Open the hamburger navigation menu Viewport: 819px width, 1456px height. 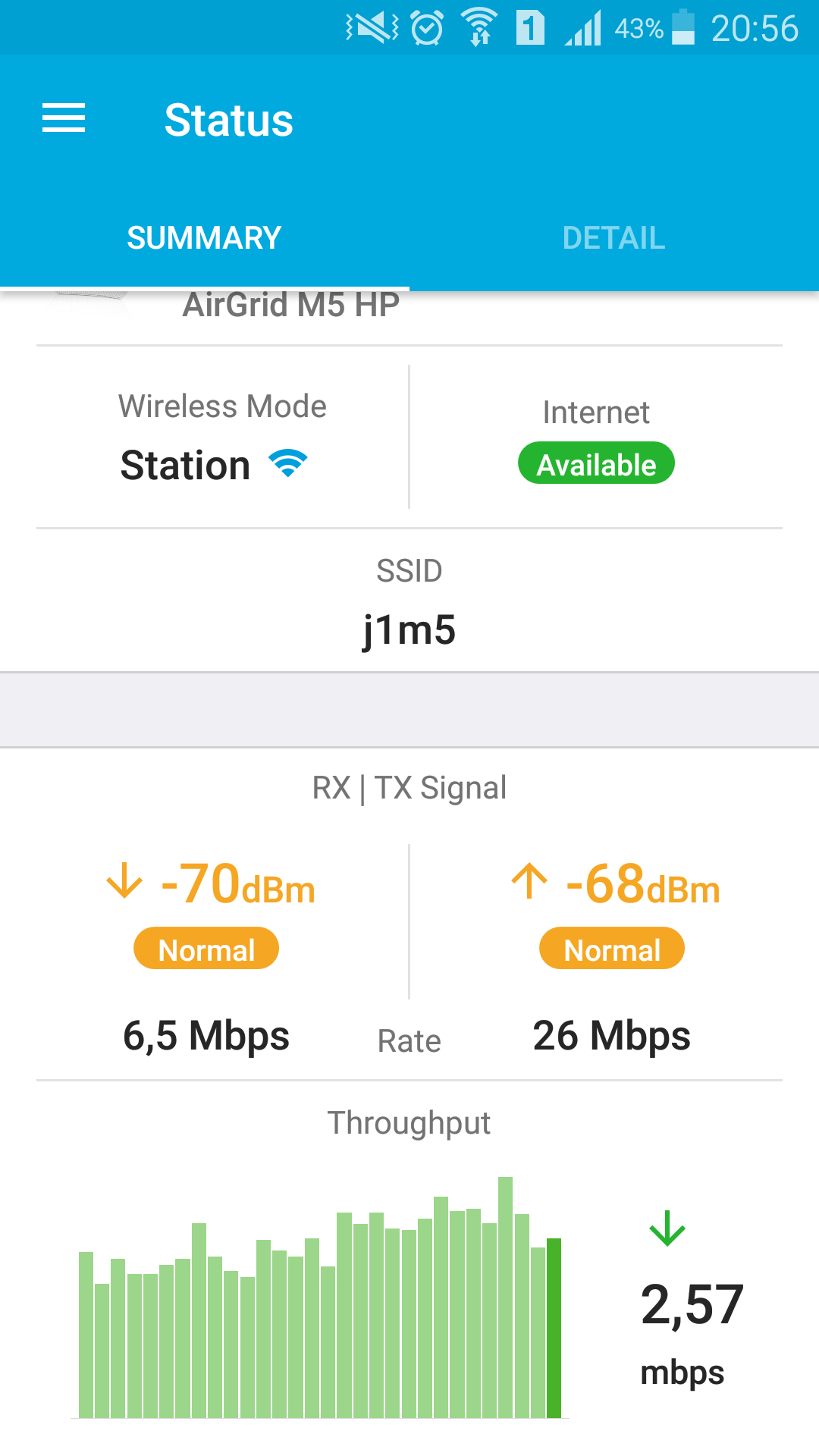pos(64,119)
